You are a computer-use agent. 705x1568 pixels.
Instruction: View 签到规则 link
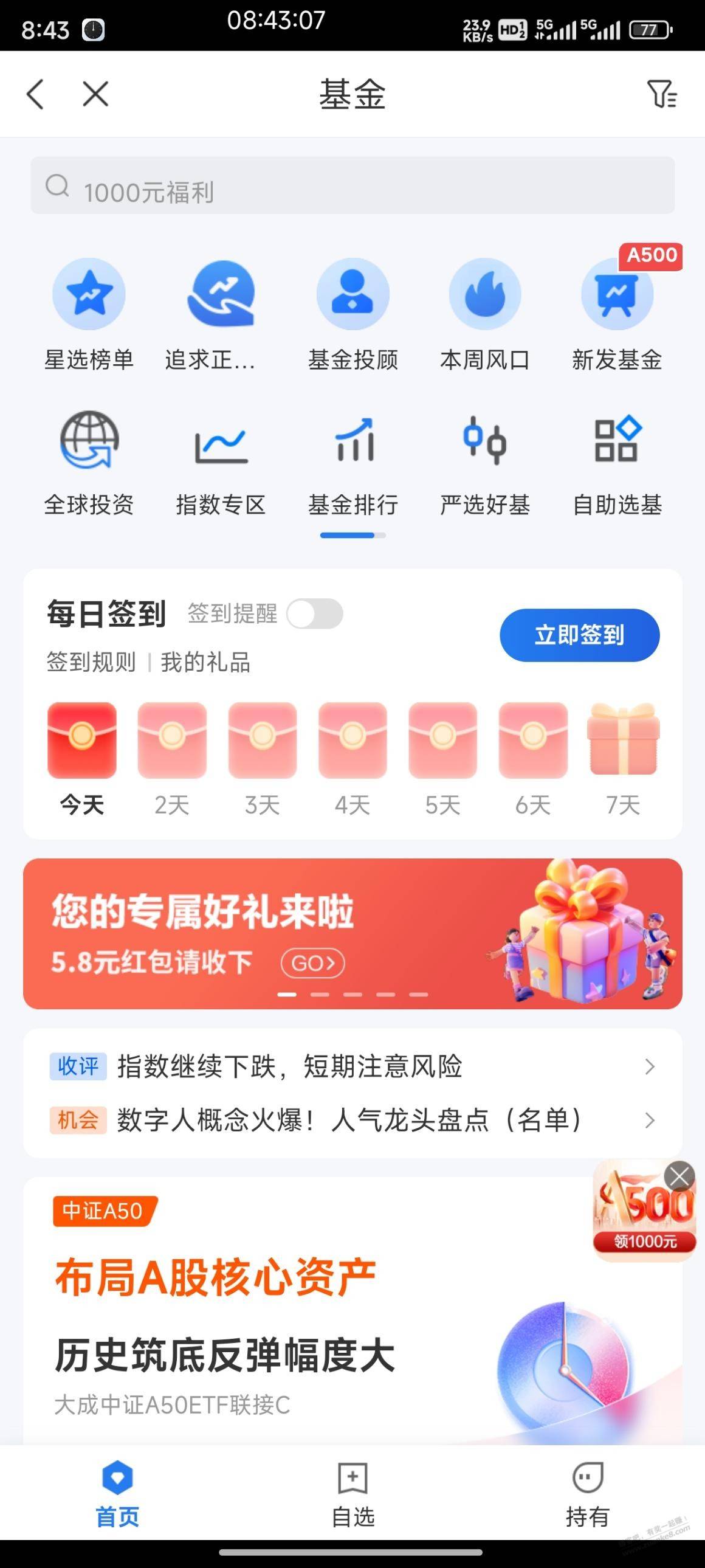(91, 662)
